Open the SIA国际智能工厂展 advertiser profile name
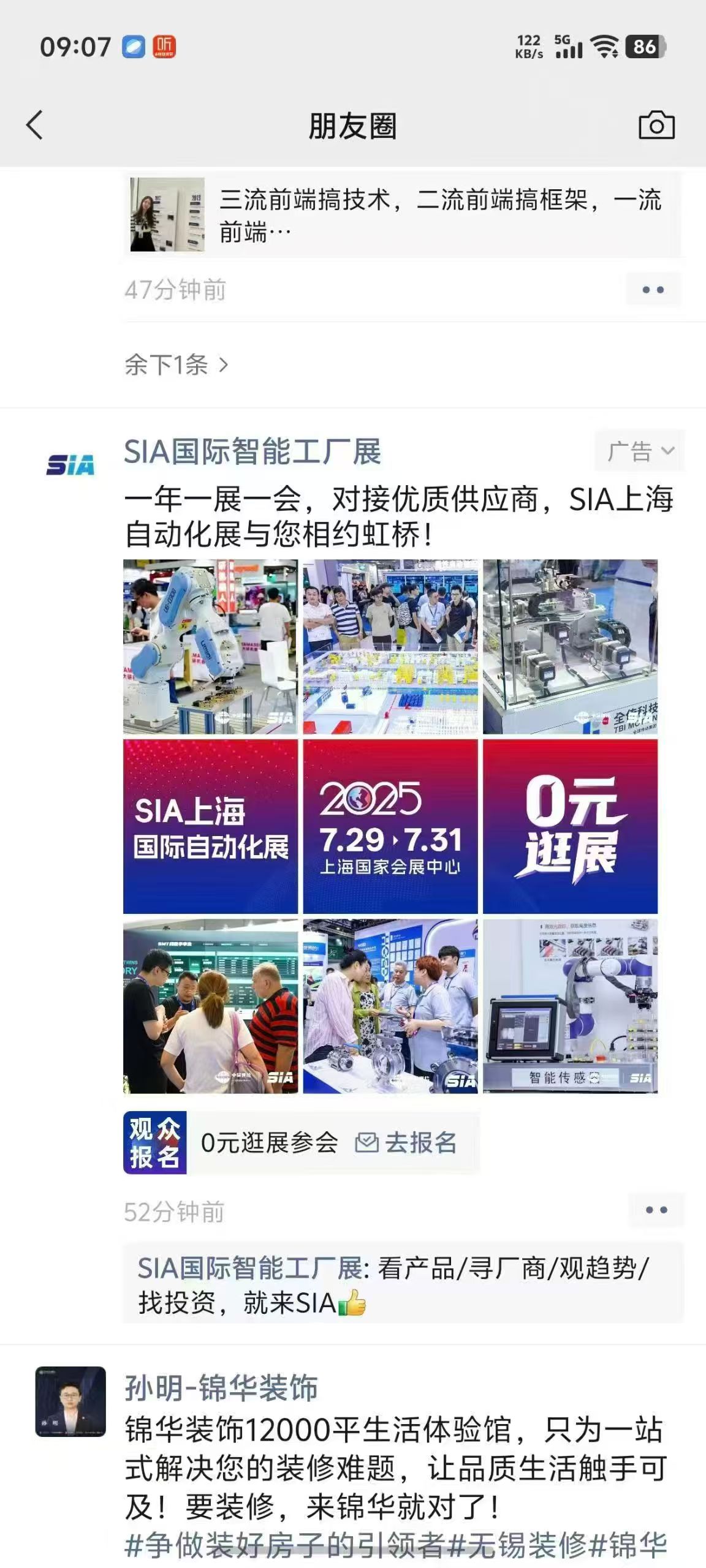This screenshot has width=706, height=1568. tap(252, 453)
